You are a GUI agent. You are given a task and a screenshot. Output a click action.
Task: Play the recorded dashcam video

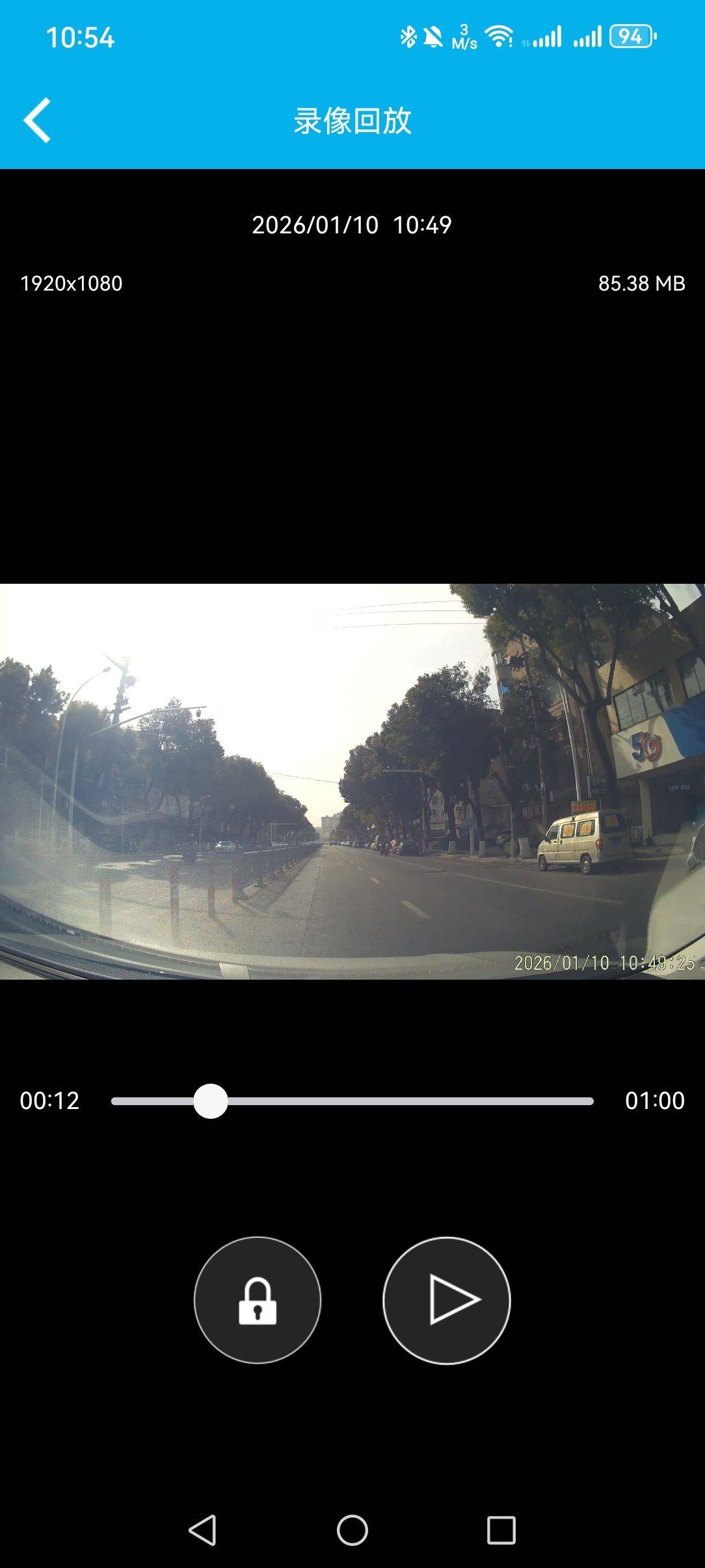point(446,1300)
